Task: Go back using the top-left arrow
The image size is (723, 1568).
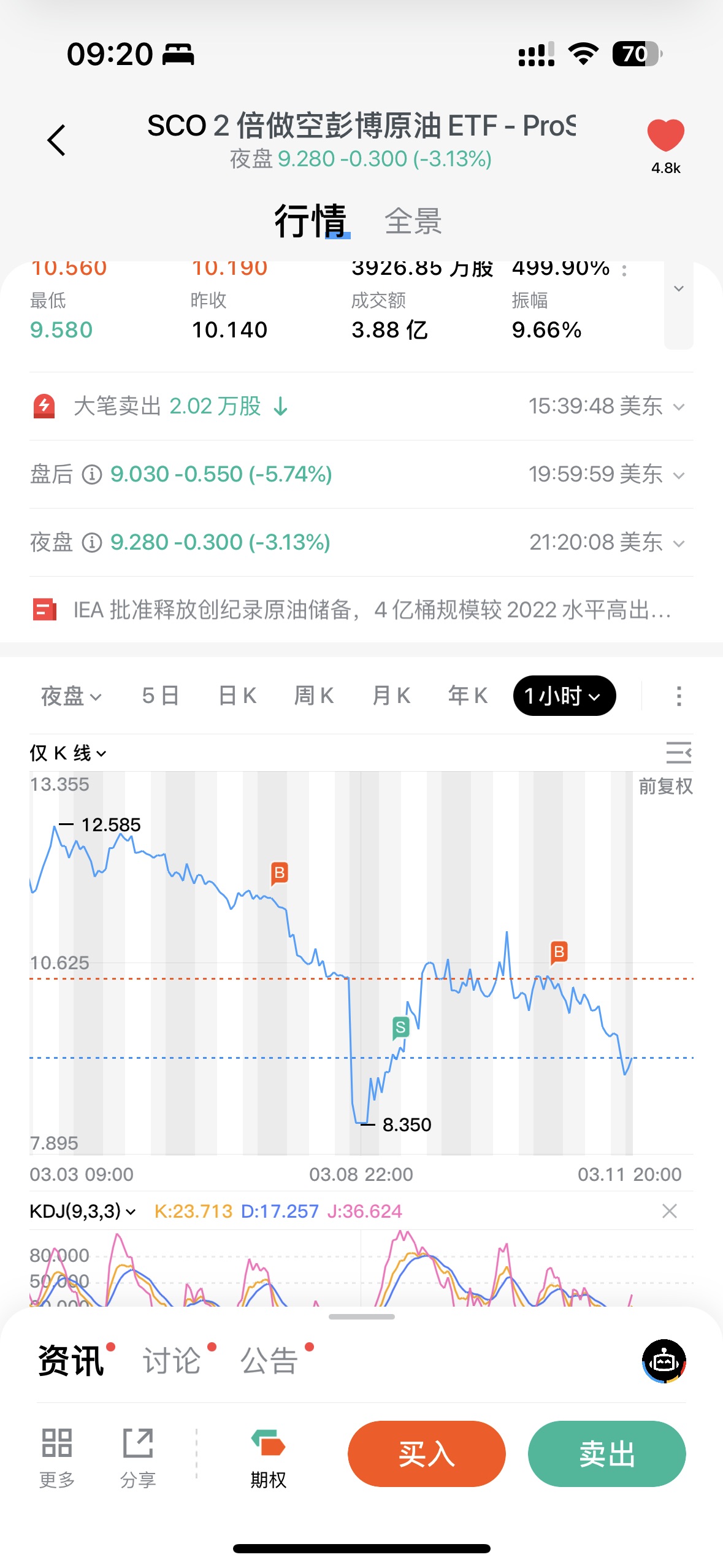Action: pos(56,140)
